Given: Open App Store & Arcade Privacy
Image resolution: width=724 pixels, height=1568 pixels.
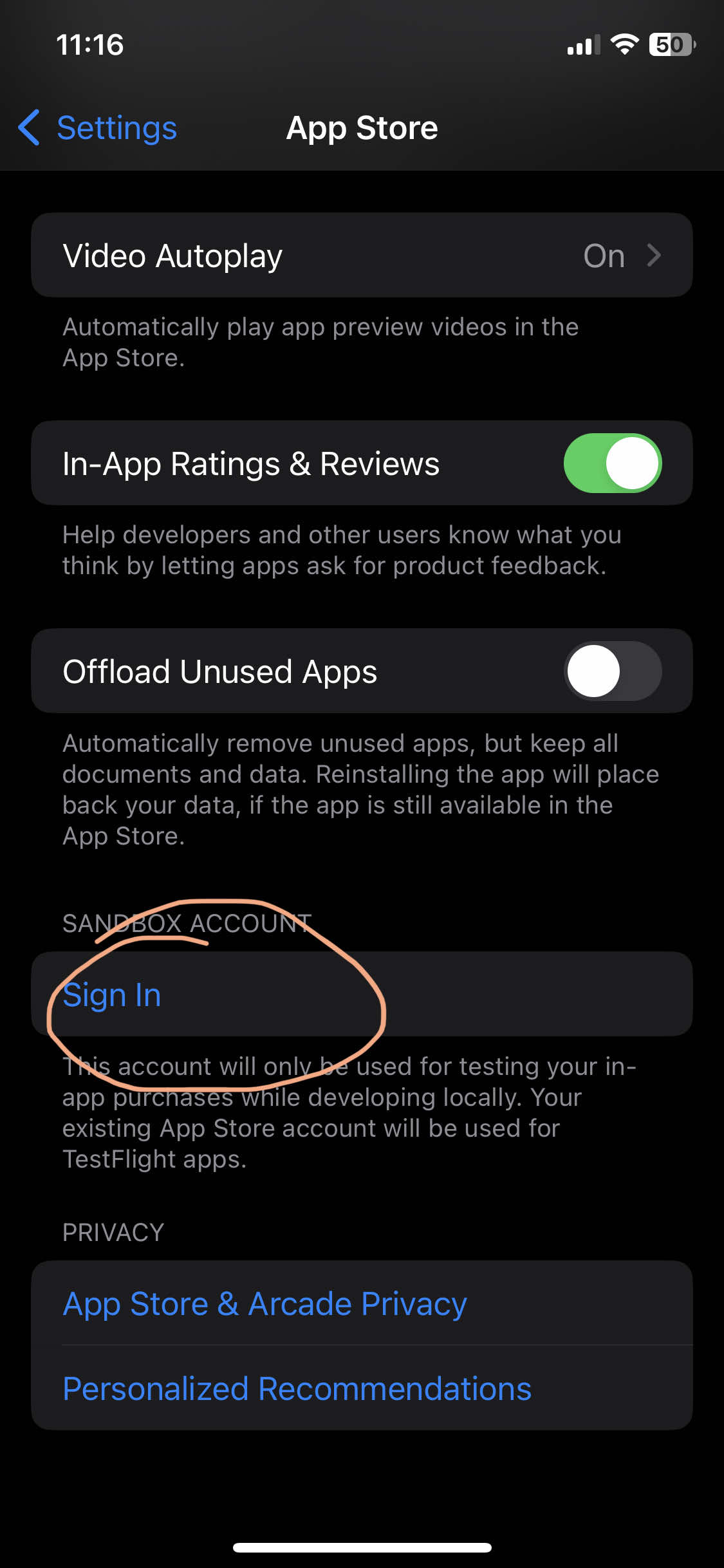Looking at the screenshot, I should [x=265, y=1304].
